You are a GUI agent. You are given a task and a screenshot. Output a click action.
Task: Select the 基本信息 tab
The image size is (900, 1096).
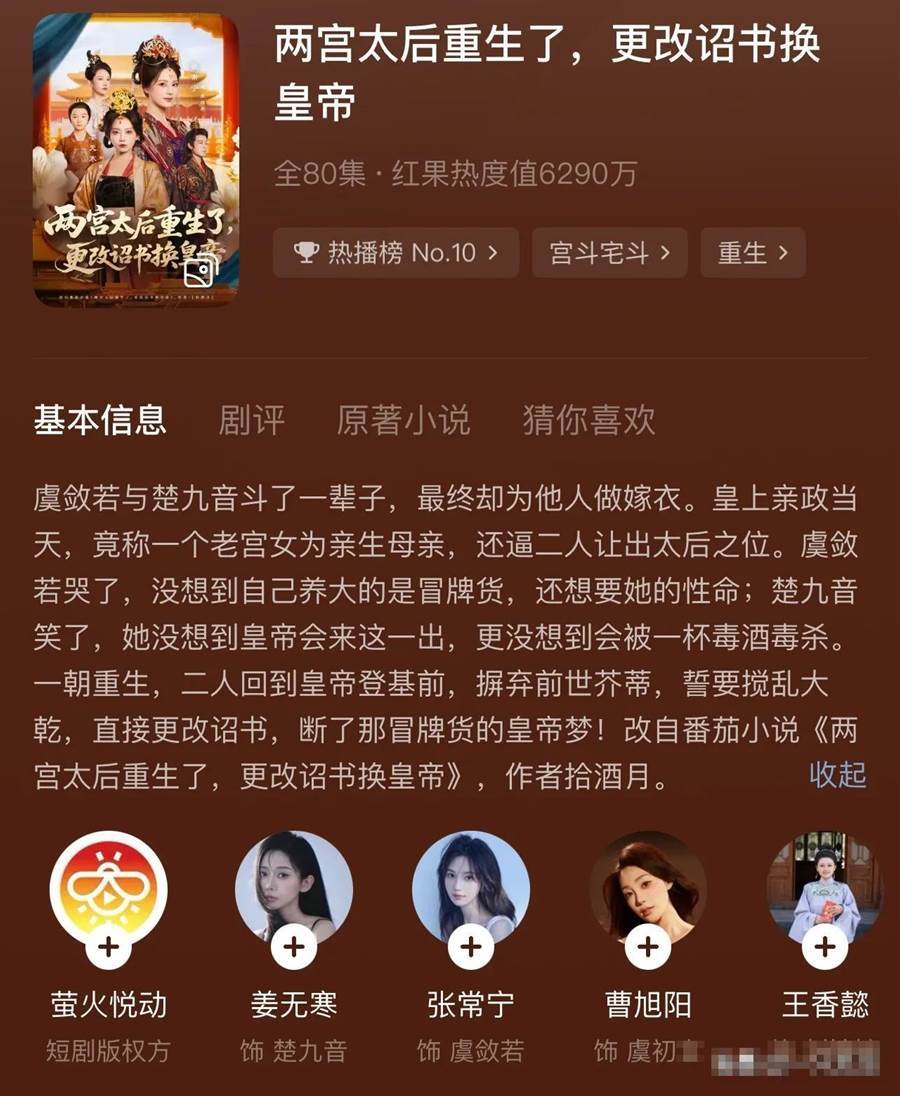100,420
